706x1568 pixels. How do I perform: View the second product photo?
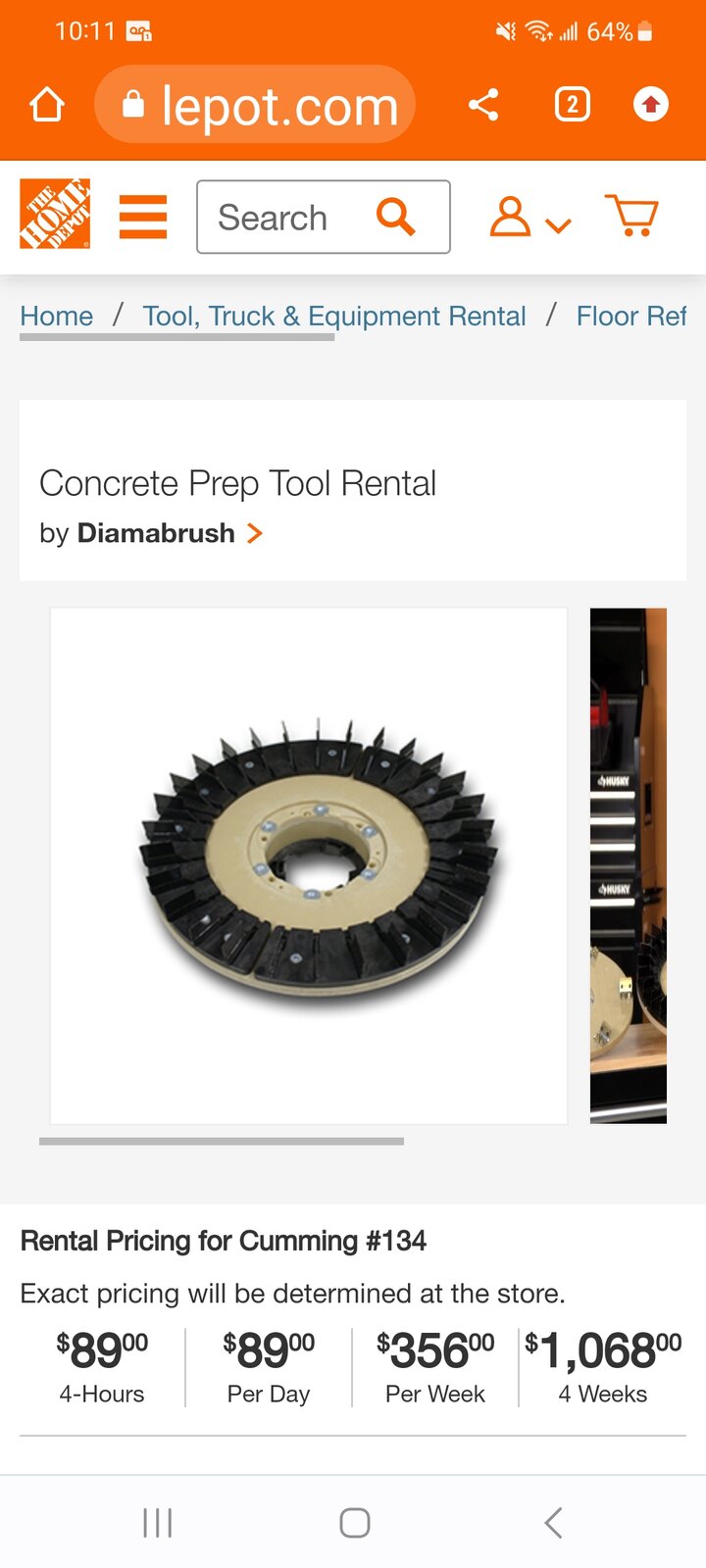pos(629,865)
